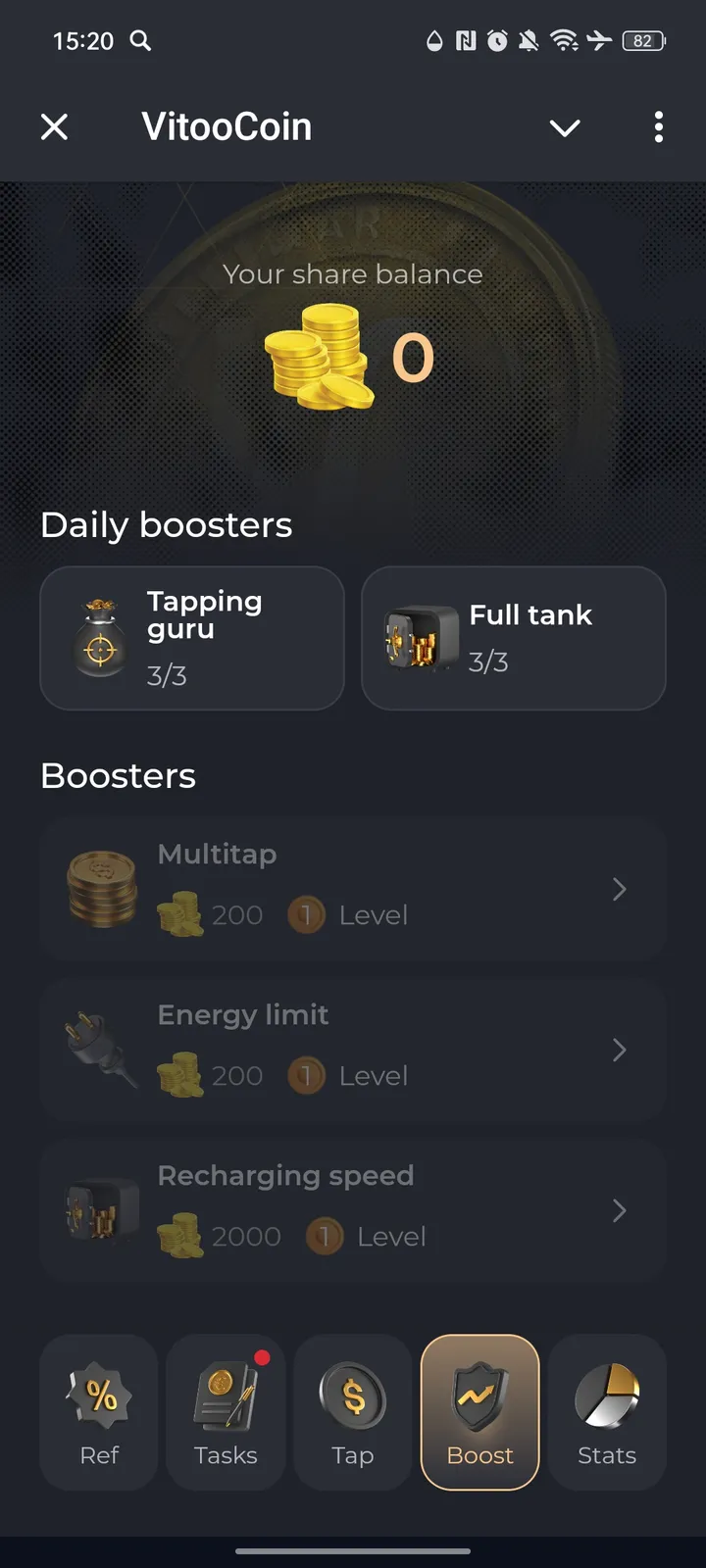Expand the dropdown chevron in the header
The image size is (706, 1568).
[x=565, y=127]
